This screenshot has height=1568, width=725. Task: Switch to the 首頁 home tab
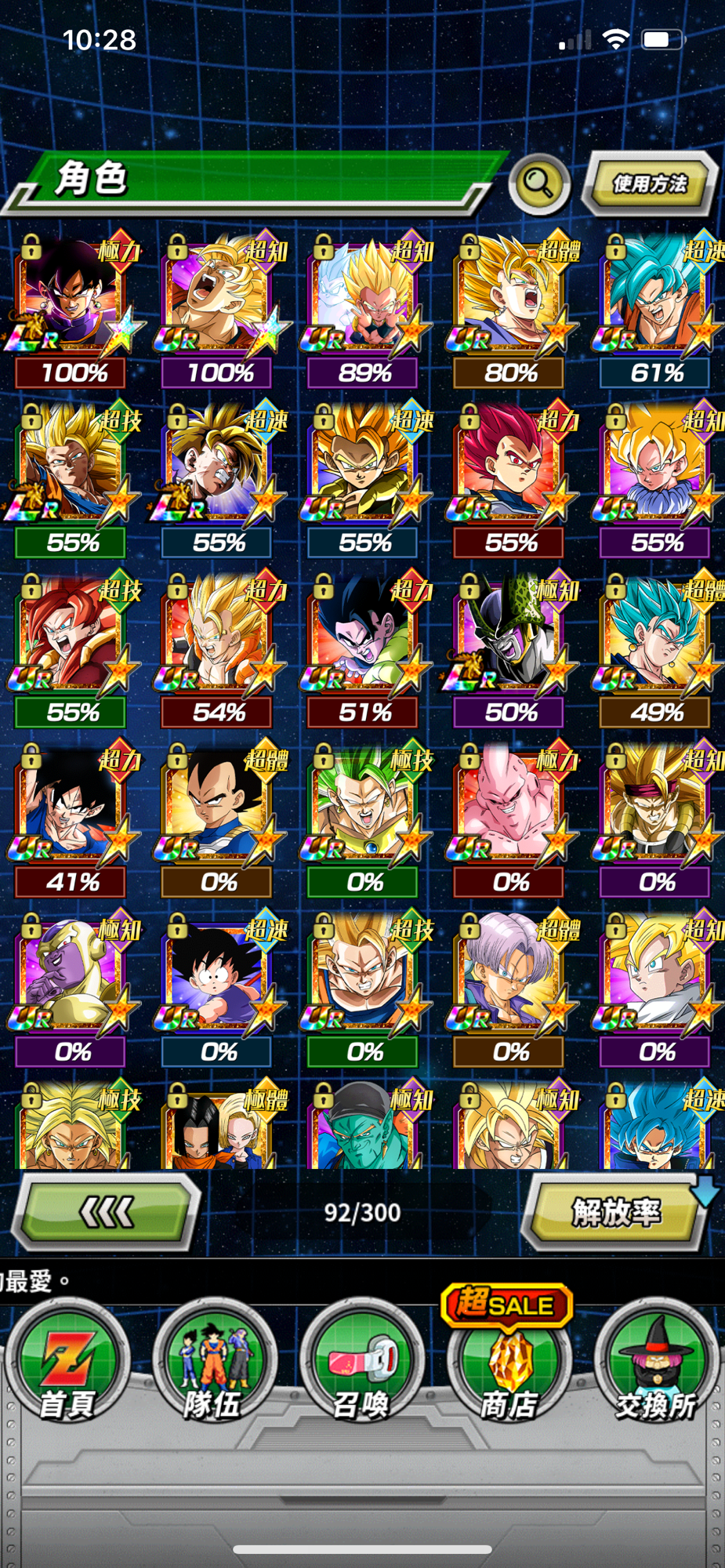(x=67, y=1364)
